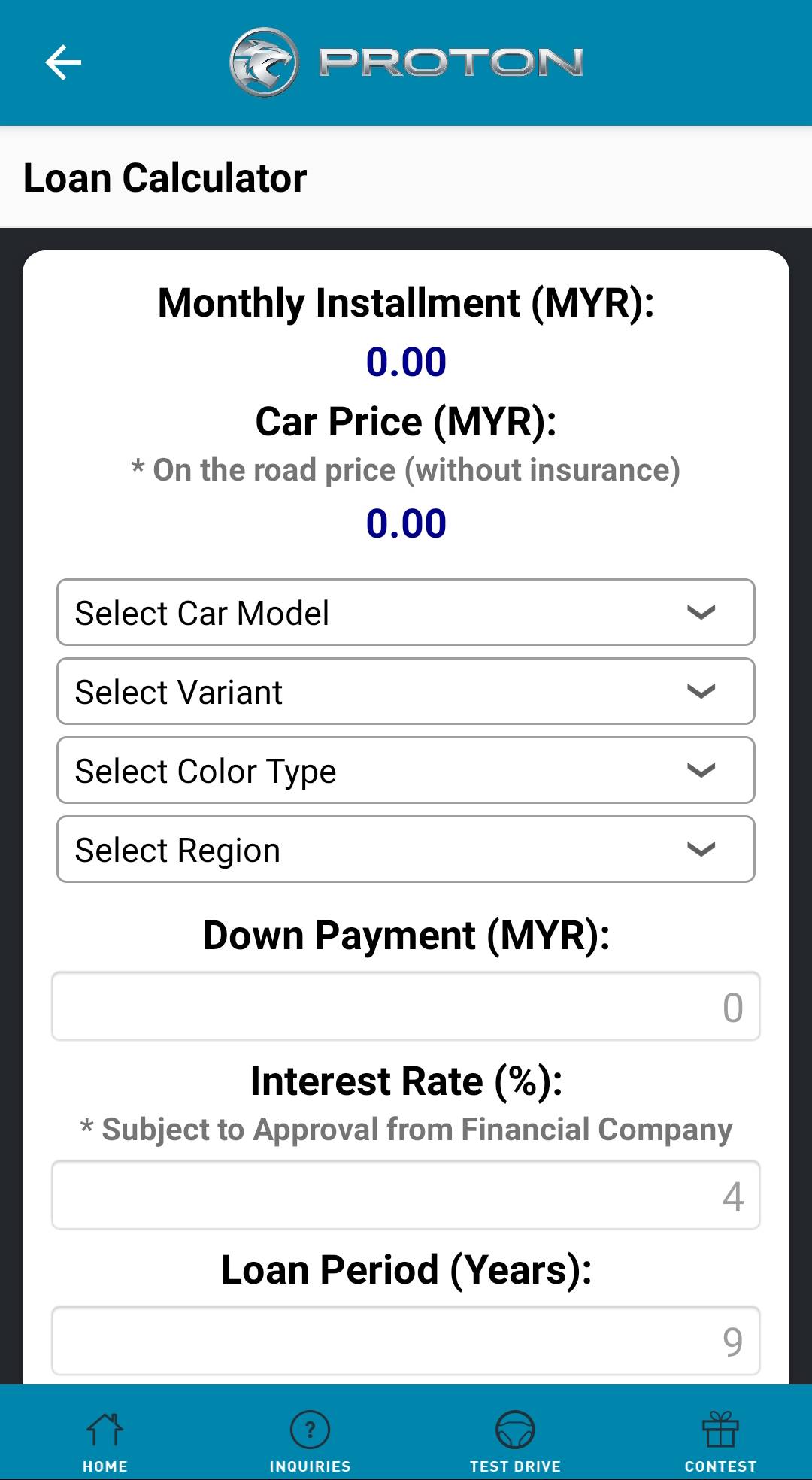This screenshot has height=1480, width=812.
Task: Choose a color from Select Color Type
Action: pyautogui.click(x=406, y=770)
